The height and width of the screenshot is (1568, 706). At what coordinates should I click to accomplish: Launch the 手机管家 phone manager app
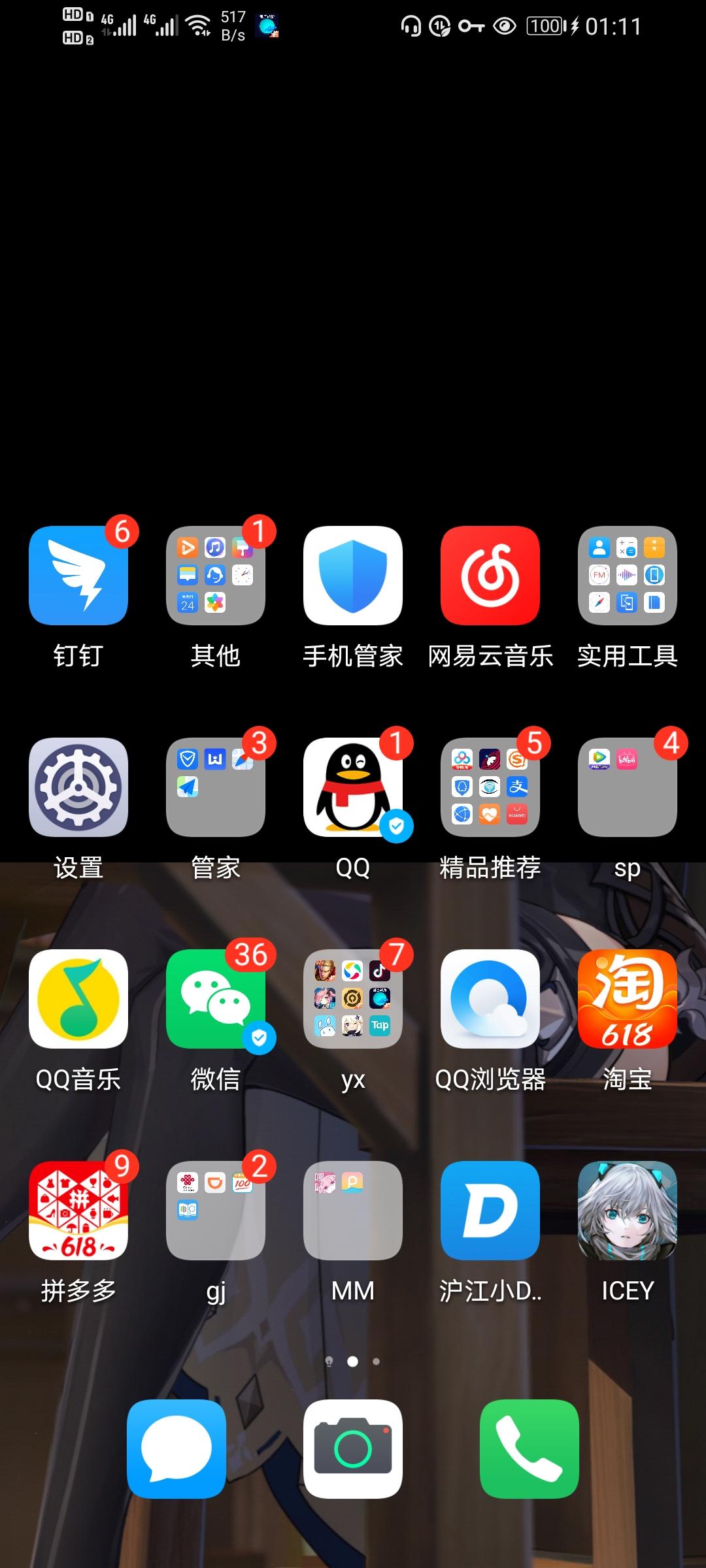pos(352,575)
